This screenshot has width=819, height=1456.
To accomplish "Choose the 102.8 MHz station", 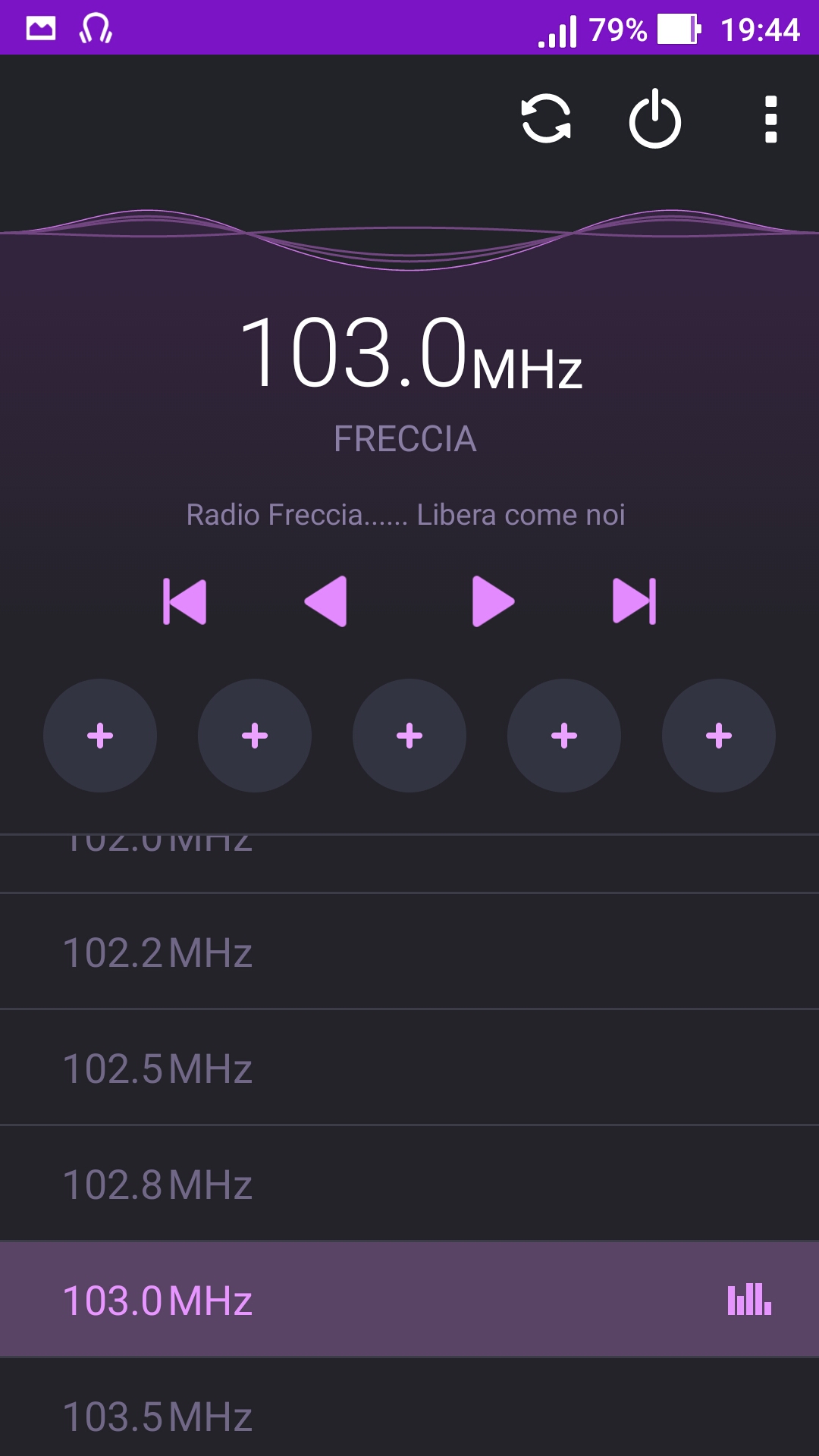I will 409,1184.
